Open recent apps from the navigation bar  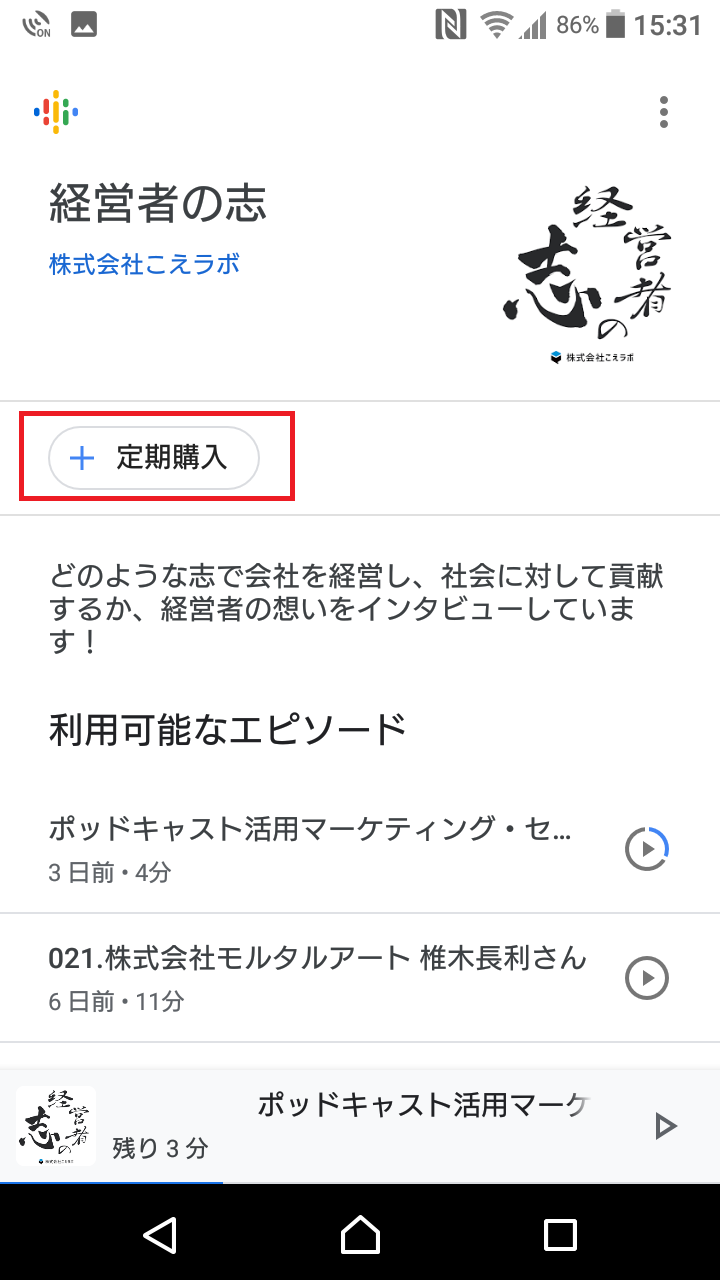pyautogui.click(x=560, y=1234)
